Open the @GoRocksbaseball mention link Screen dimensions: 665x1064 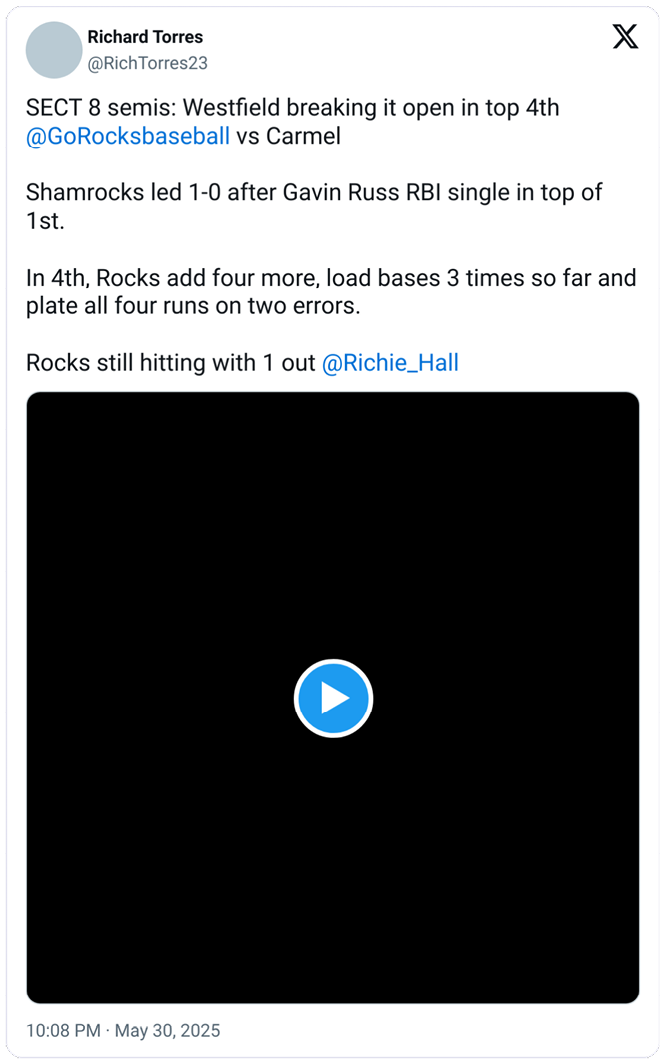point(128,137)
